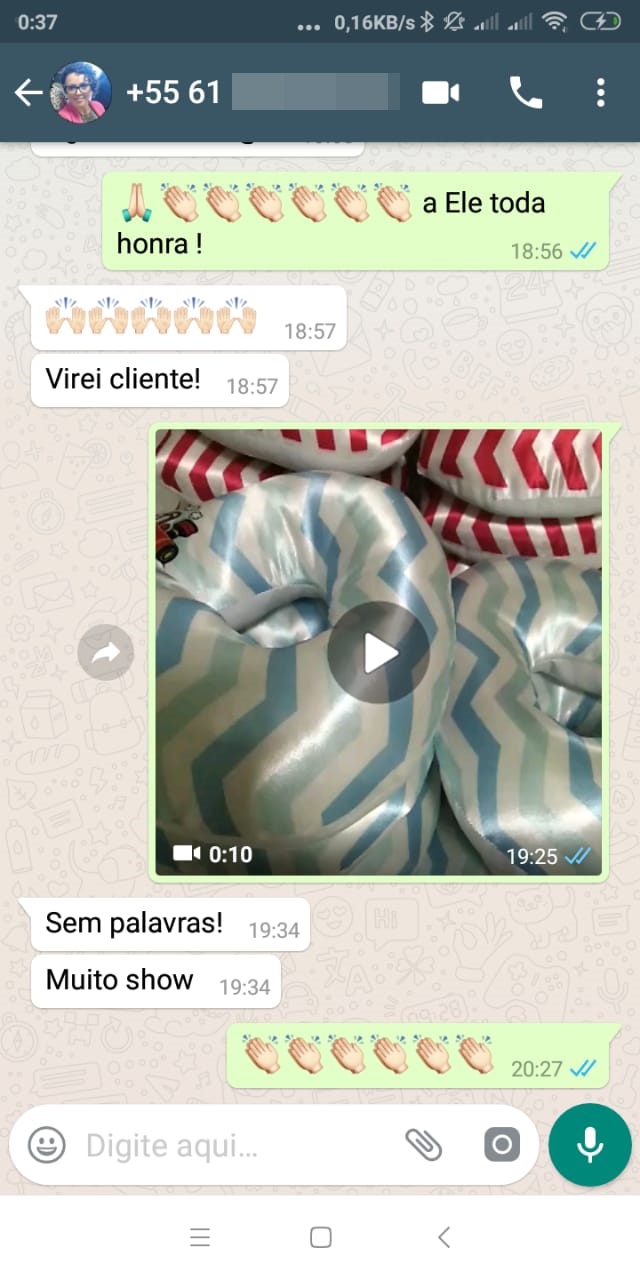
Task: Forward the video using the arrow icon
Action: [106, 653]
